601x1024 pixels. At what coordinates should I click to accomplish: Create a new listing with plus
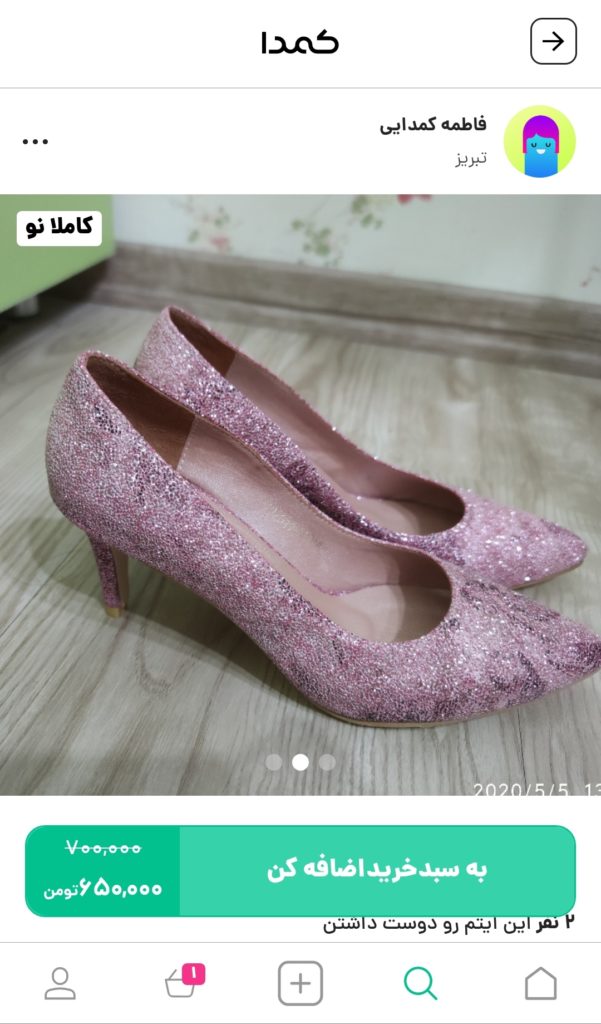click(x=300, y=984)
